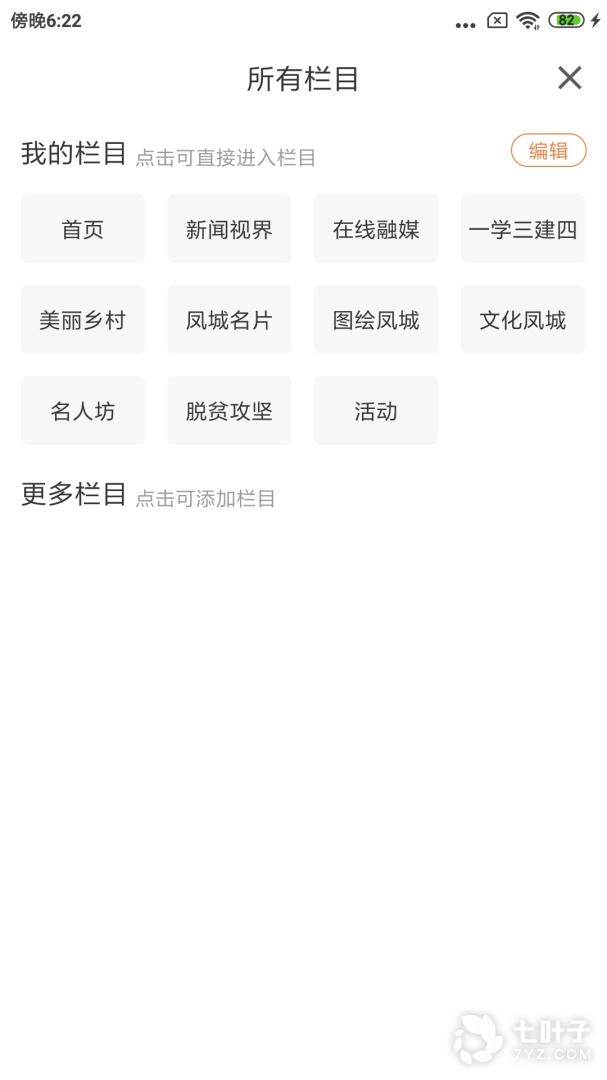This screenshot has height=1080, width=607.
Task: Select the 图绘凤城 column
Action: click(x=376, y=320)
